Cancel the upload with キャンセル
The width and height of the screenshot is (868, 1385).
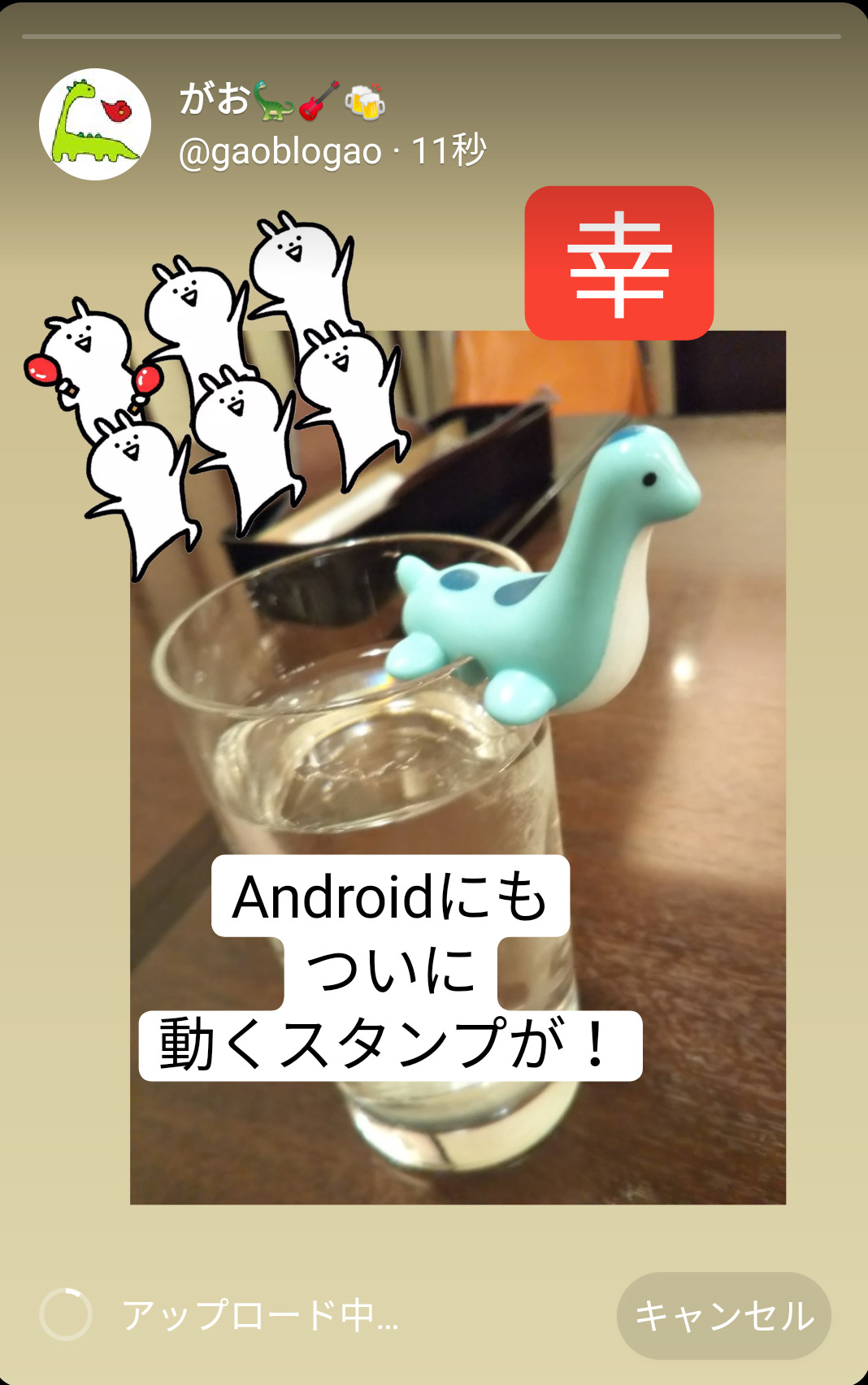[x=723, y=1315]
